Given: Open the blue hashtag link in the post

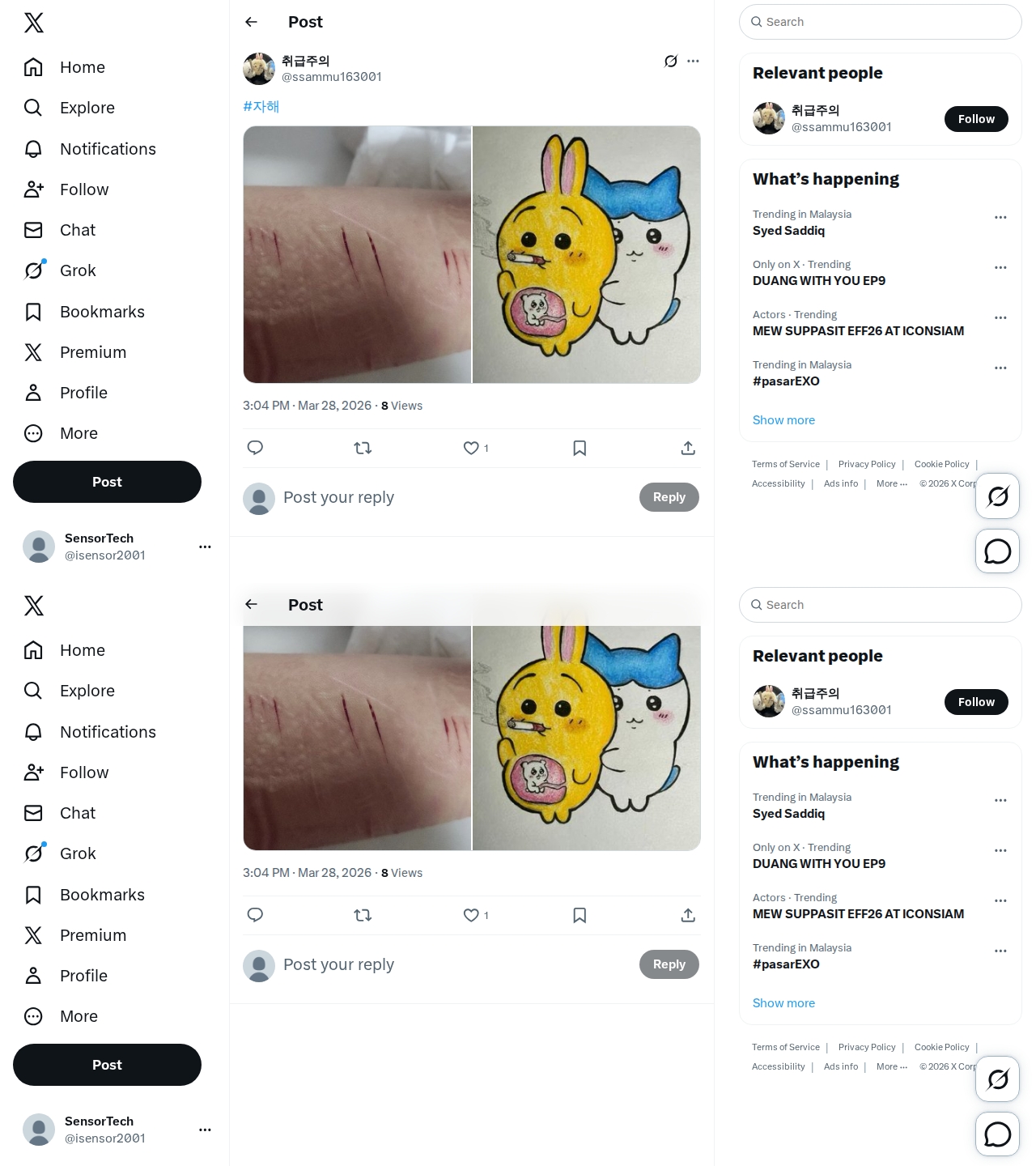Looking at the screenshot, I should 261,106.
